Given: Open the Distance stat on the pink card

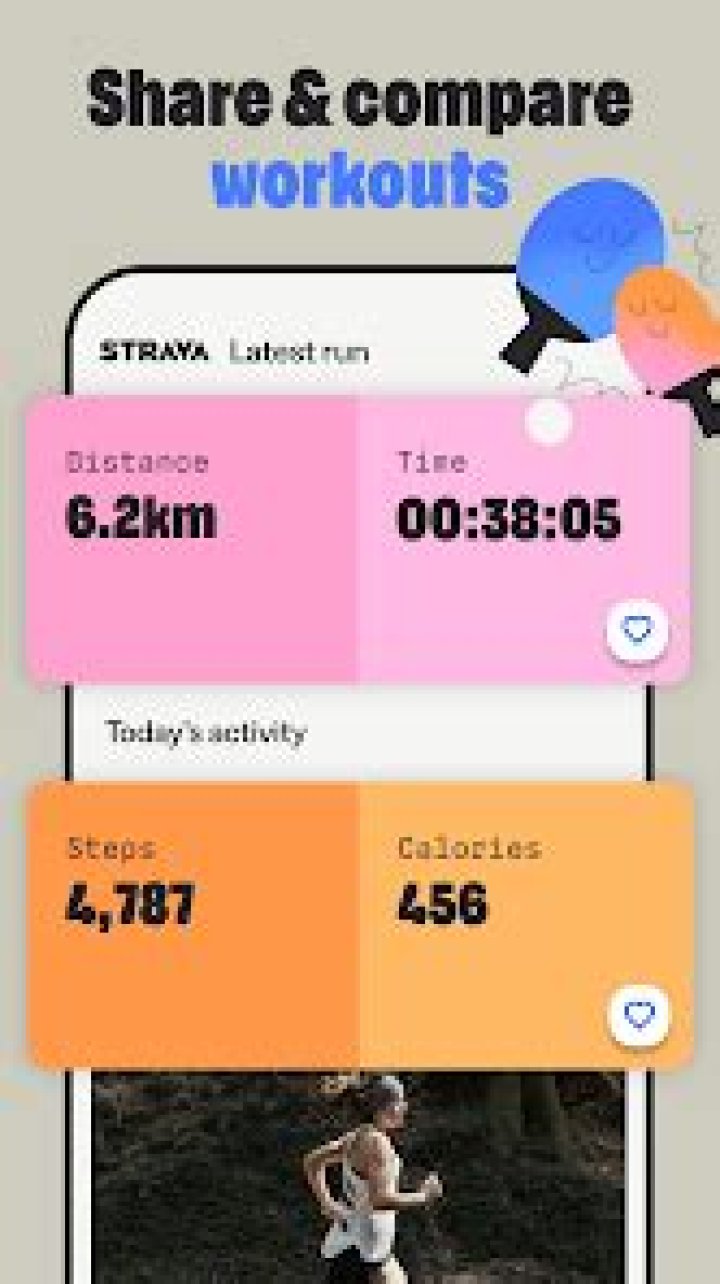Looking at the screenshot, I should 140,490.
